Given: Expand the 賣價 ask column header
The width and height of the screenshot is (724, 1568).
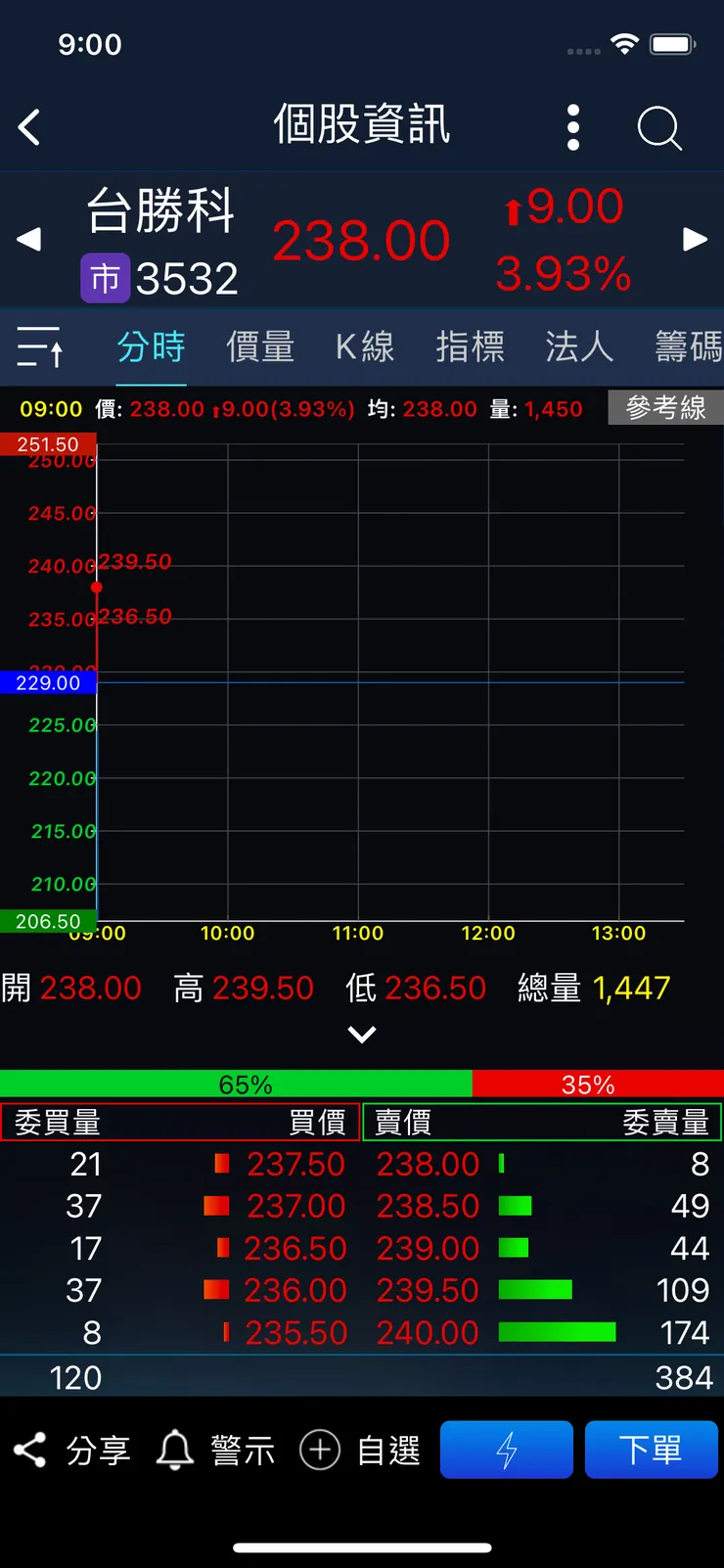Looking at the screenshot, I should [x=396, y=1123].
